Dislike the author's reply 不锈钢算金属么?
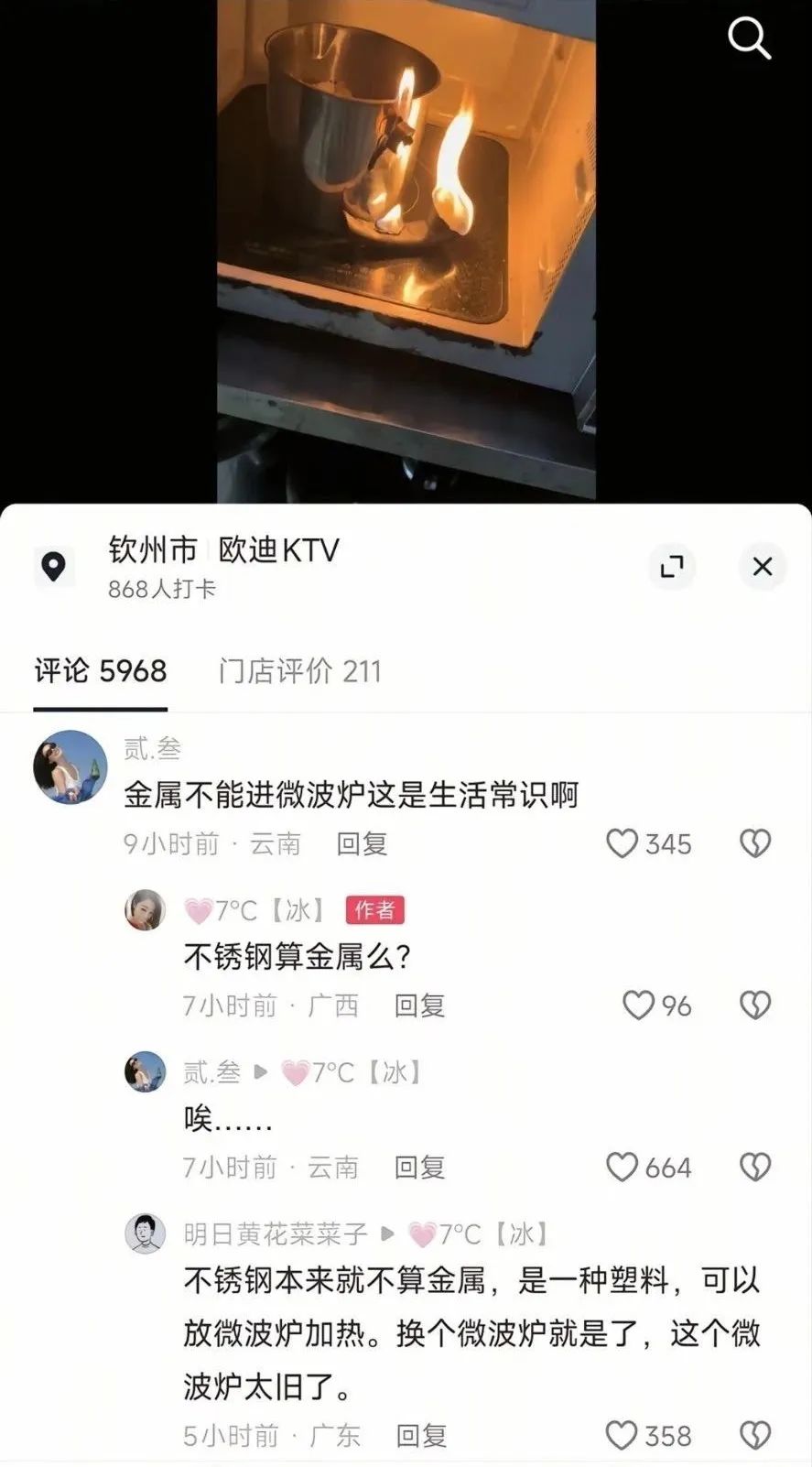The image size is (812, 1467). pyautogui.click(x=755, y=1005)
